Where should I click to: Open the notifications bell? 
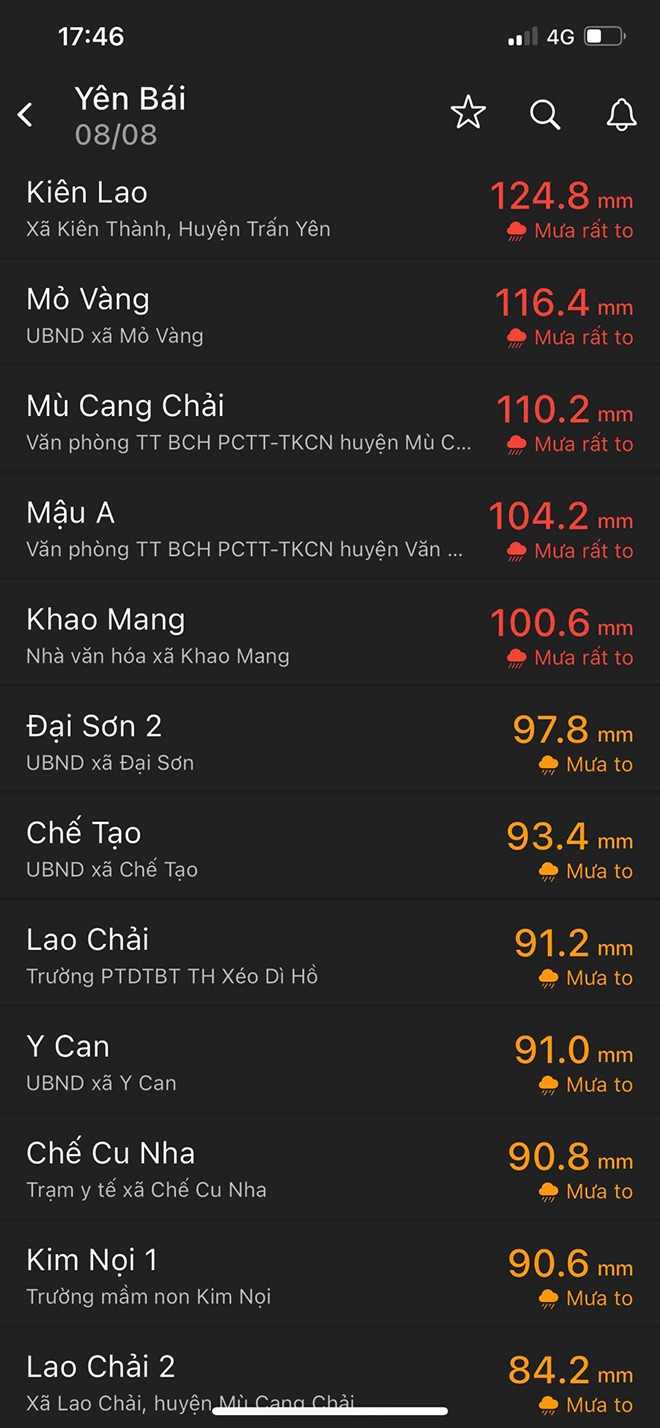coord(622,114)
